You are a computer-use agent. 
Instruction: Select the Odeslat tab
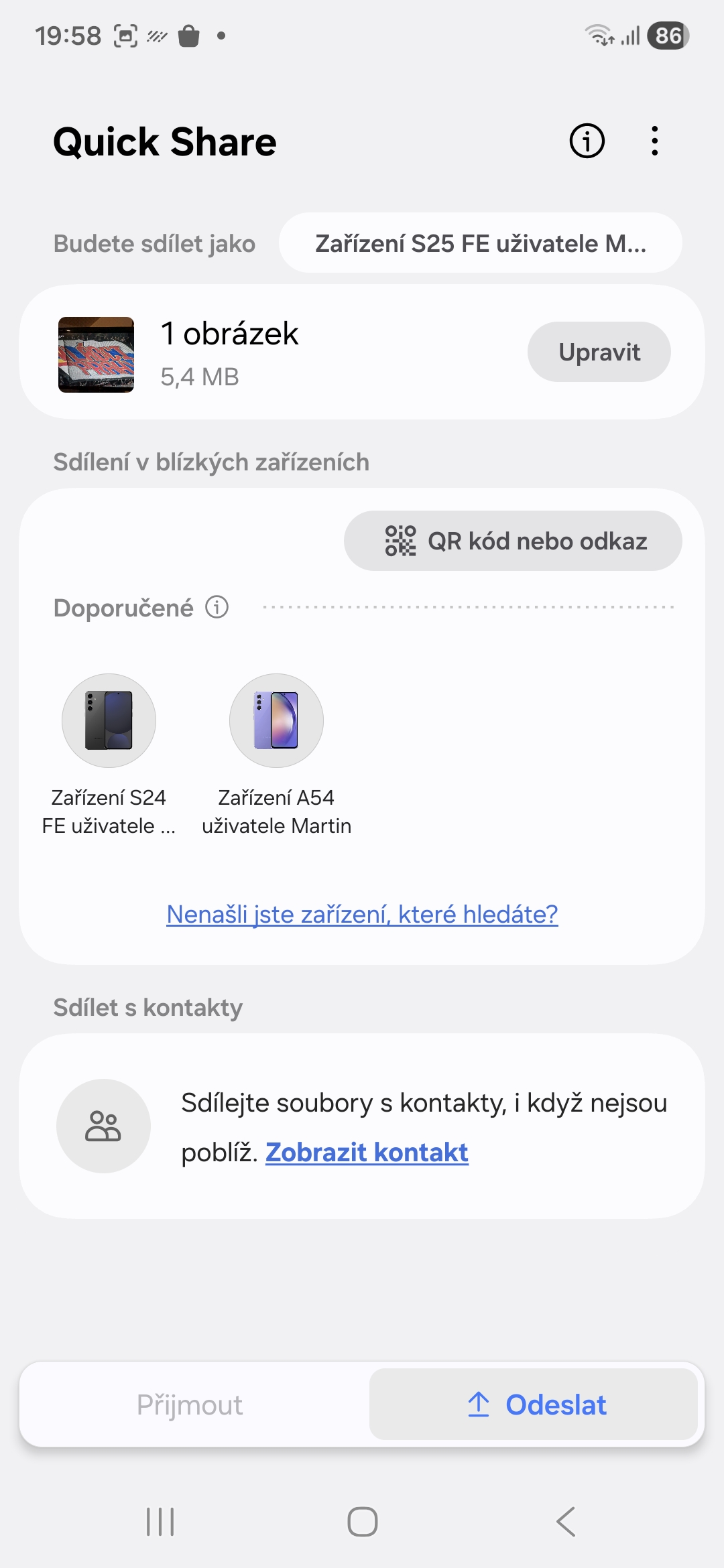[x=534, y=1404]
